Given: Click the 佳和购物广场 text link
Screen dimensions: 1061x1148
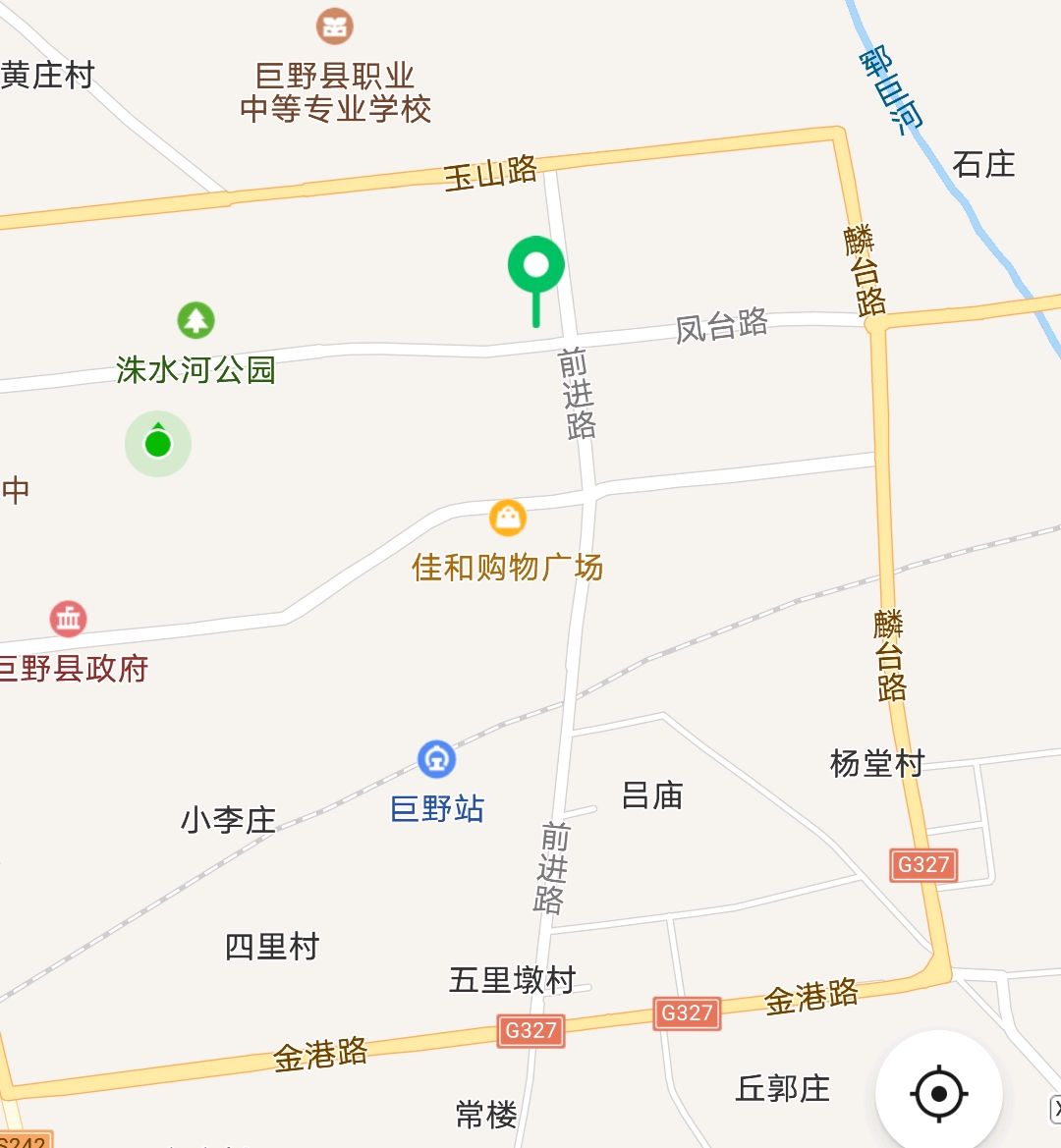Looking at the screenshot, I should [508, 567].
